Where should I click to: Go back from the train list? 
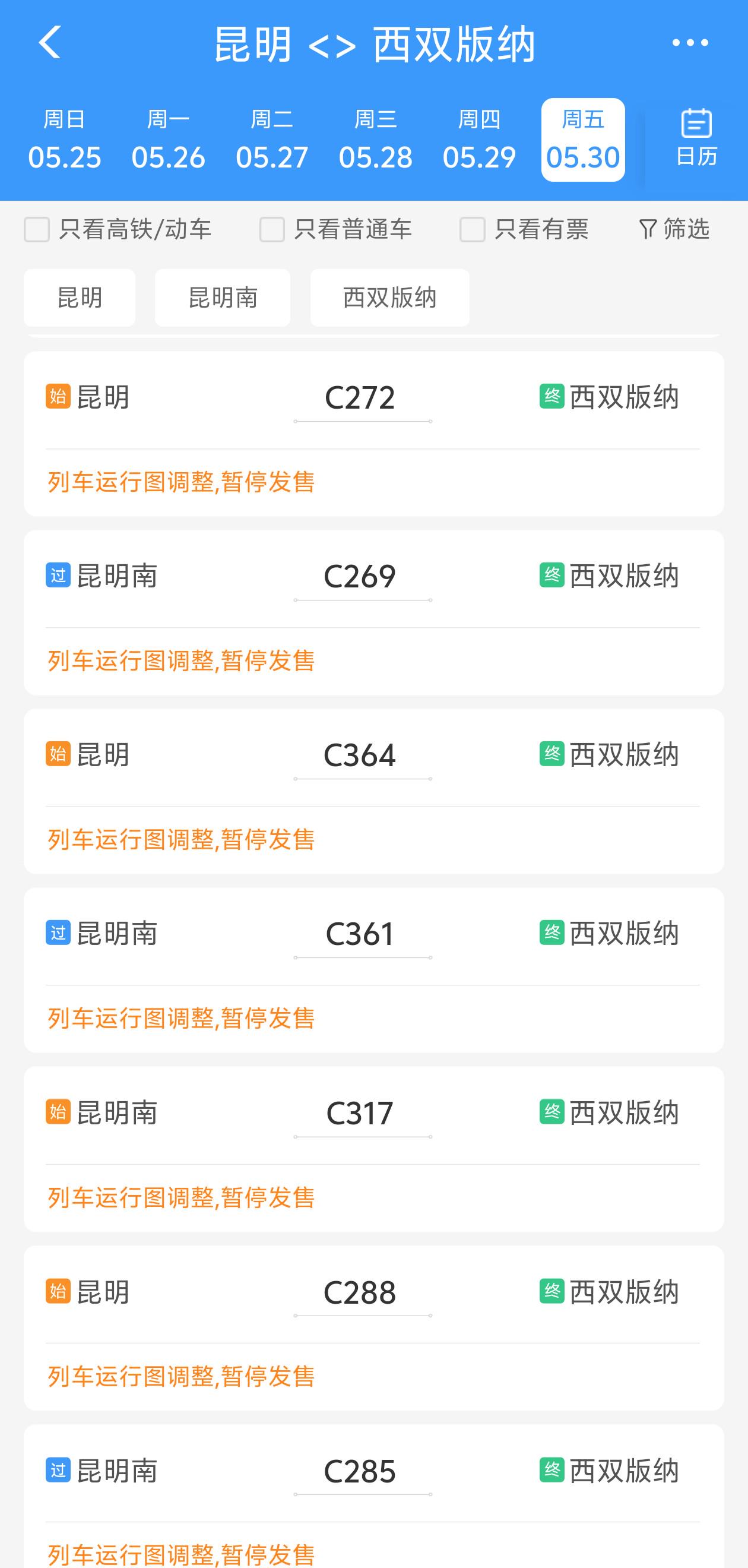(50, 43)
